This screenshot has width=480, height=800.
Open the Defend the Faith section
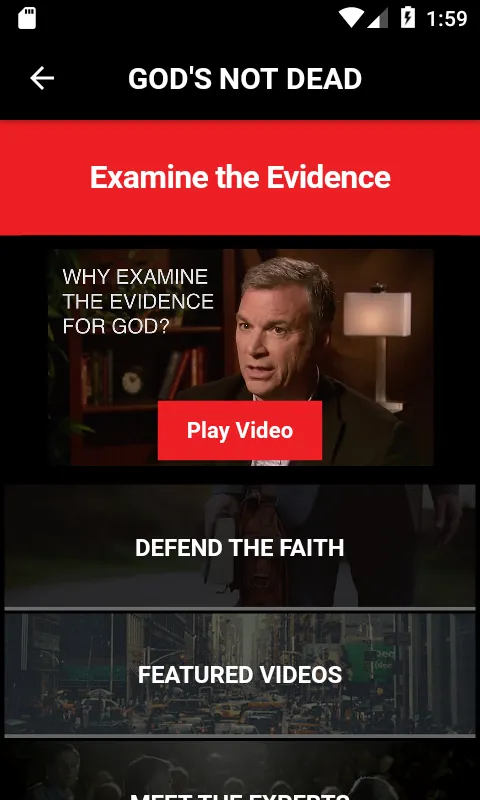240,546
